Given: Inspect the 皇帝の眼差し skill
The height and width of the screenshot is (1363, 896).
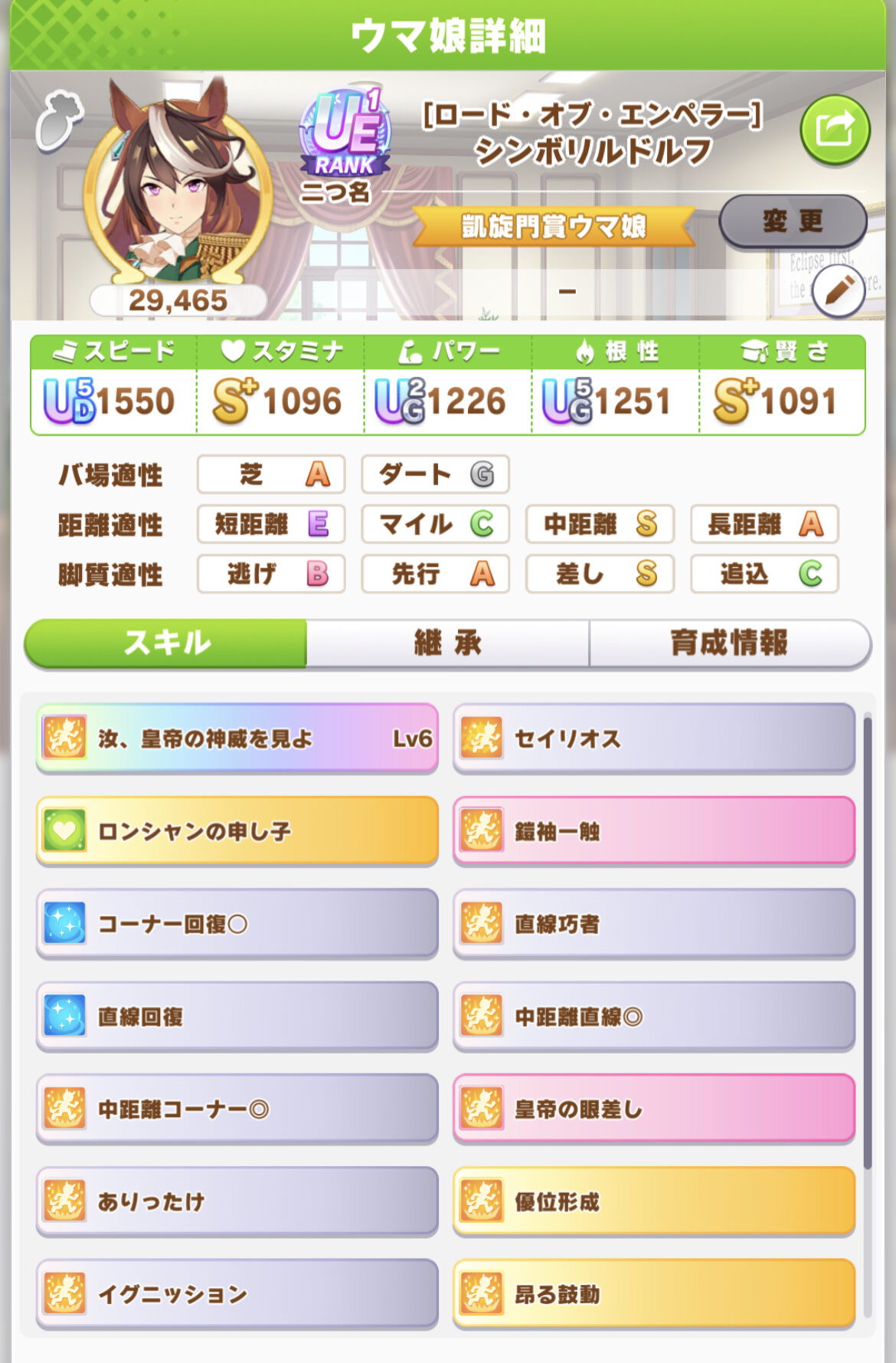Looking at the screenshot, I should [x=654, y=1109].
